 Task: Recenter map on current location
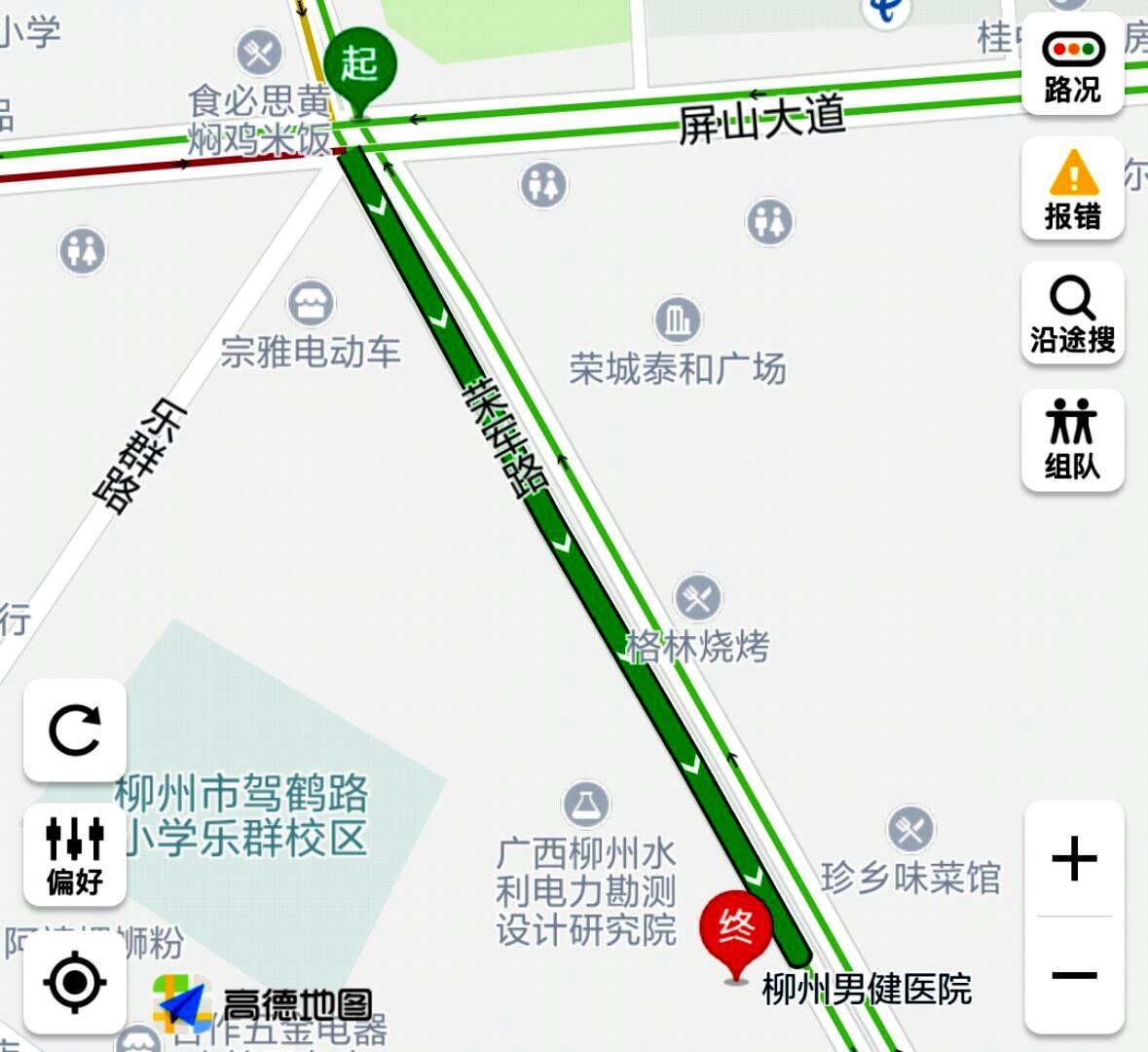click(x=75, y=983)
